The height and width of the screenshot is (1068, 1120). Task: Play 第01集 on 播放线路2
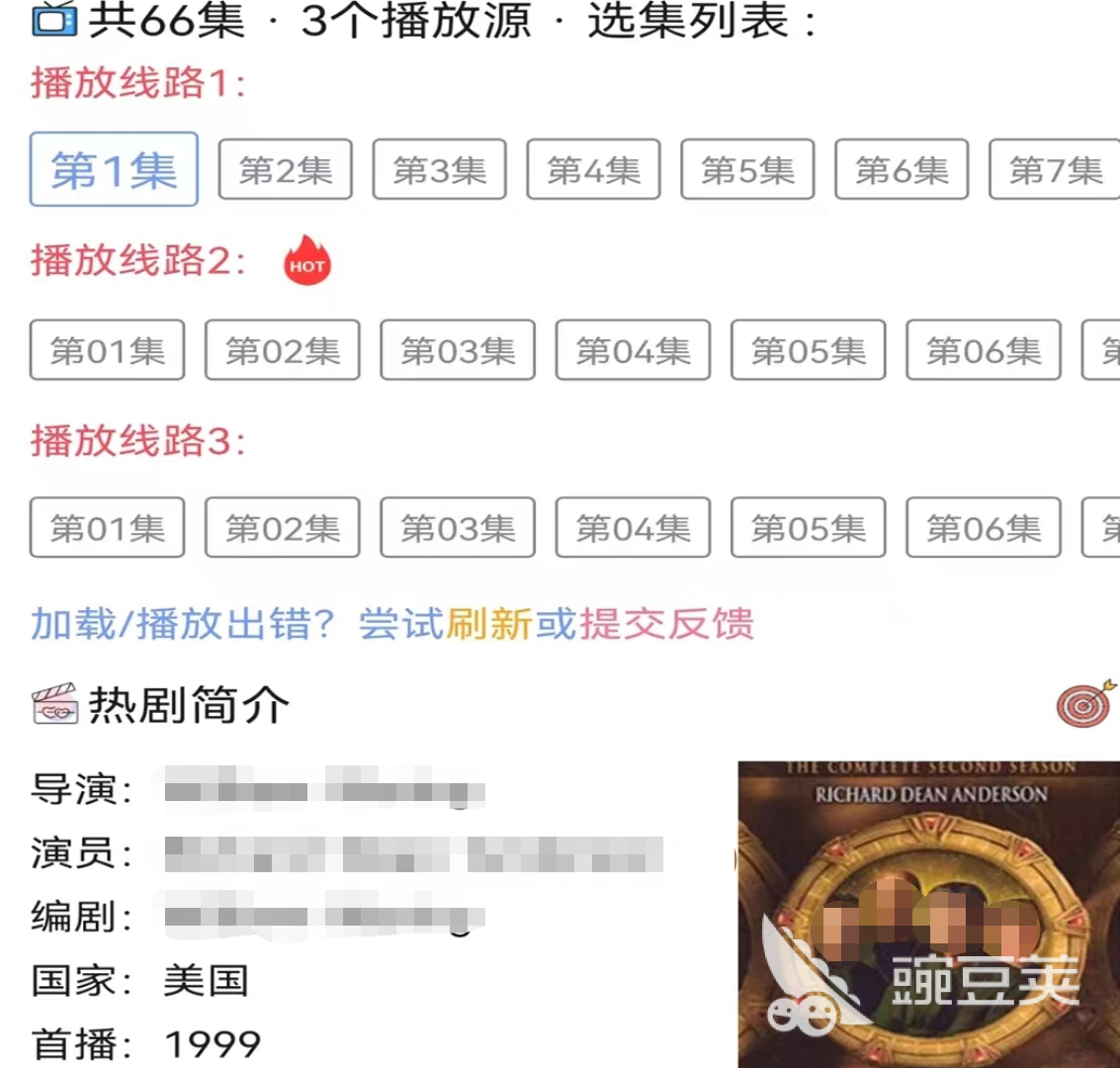click(x=107, y=350)
